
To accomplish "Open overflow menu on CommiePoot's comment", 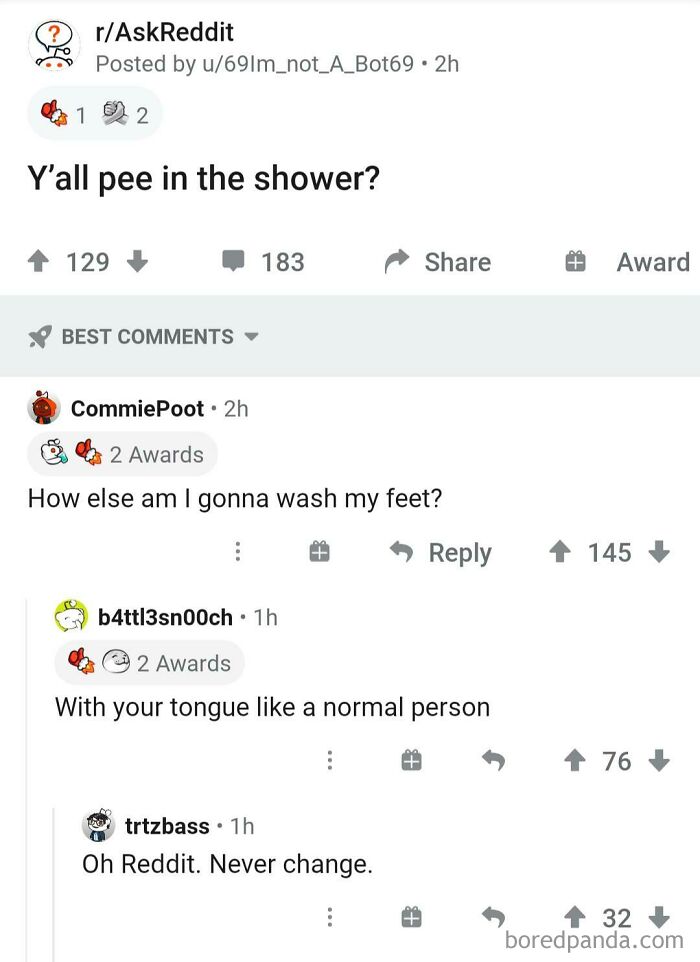I will [238, 552].
